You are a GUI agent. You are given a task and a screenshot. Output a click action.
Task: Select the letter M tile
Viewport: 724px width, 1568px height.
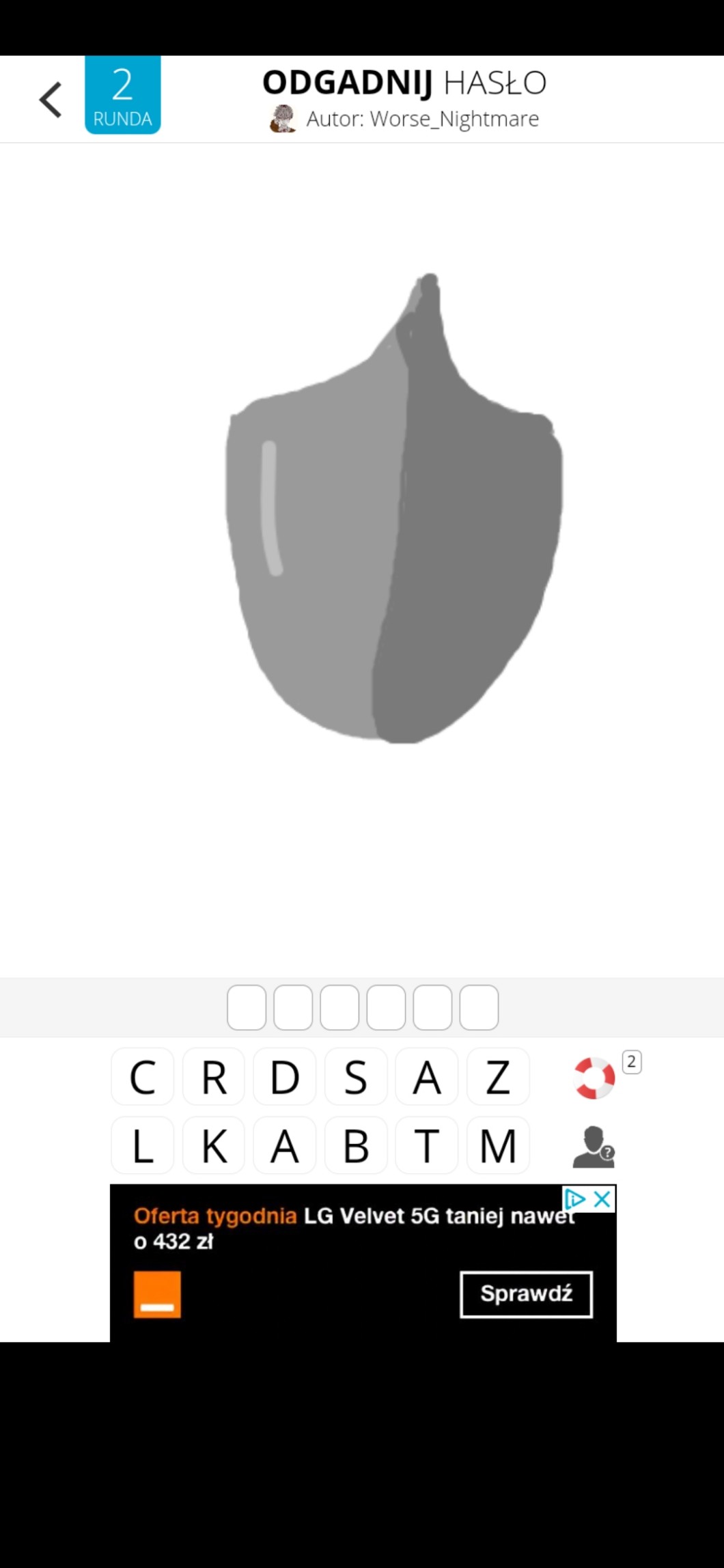coord(498,1145)
